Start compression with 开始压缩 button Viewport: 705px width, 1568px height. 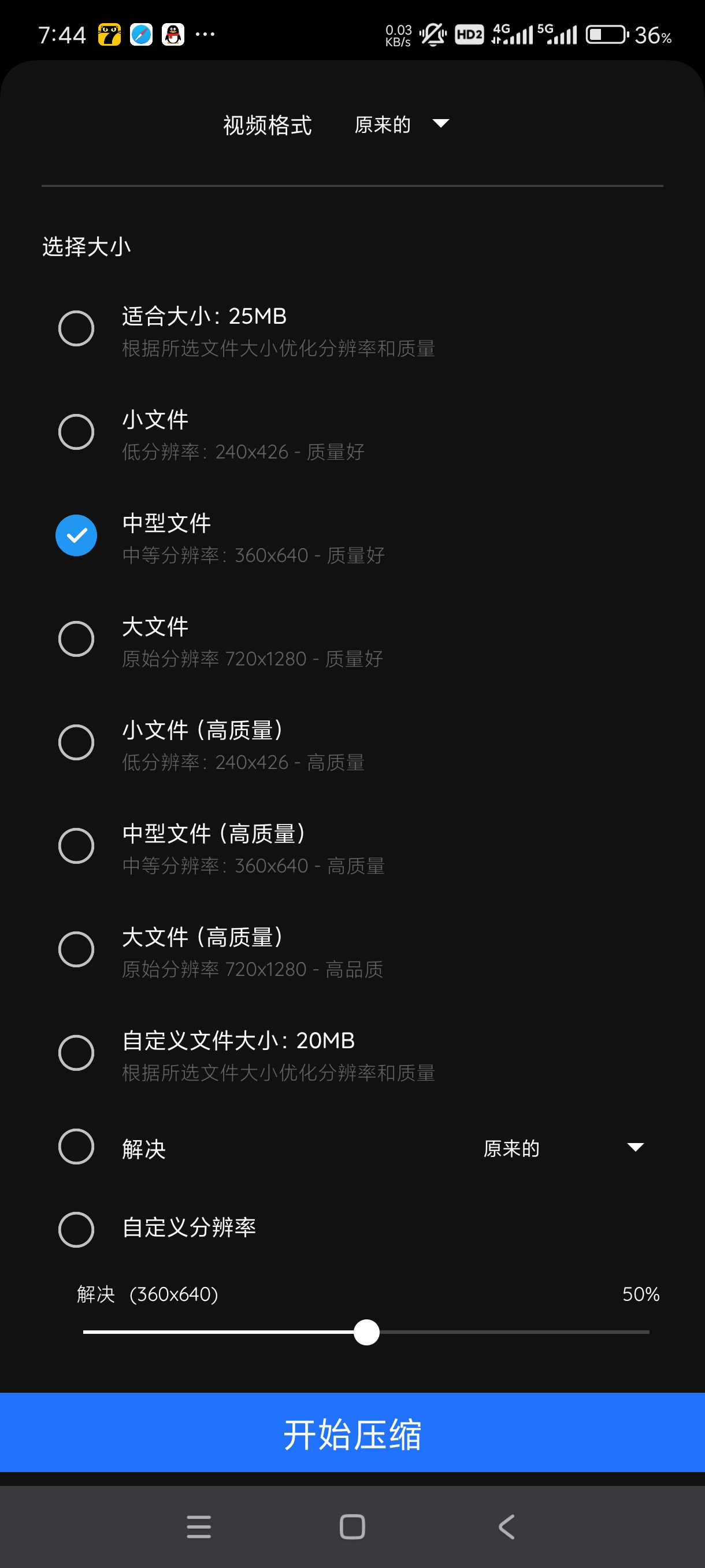352,1434
